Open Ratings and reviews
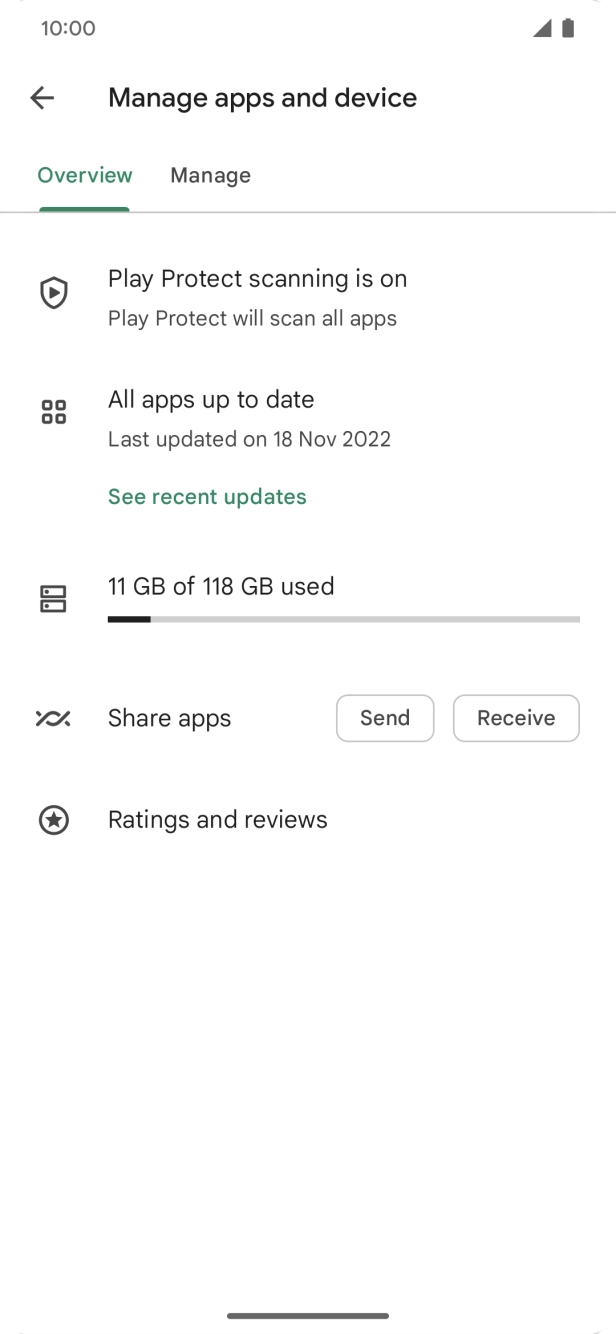Image resolution: width=616 pixels, height=1334 pixels. 308,820
